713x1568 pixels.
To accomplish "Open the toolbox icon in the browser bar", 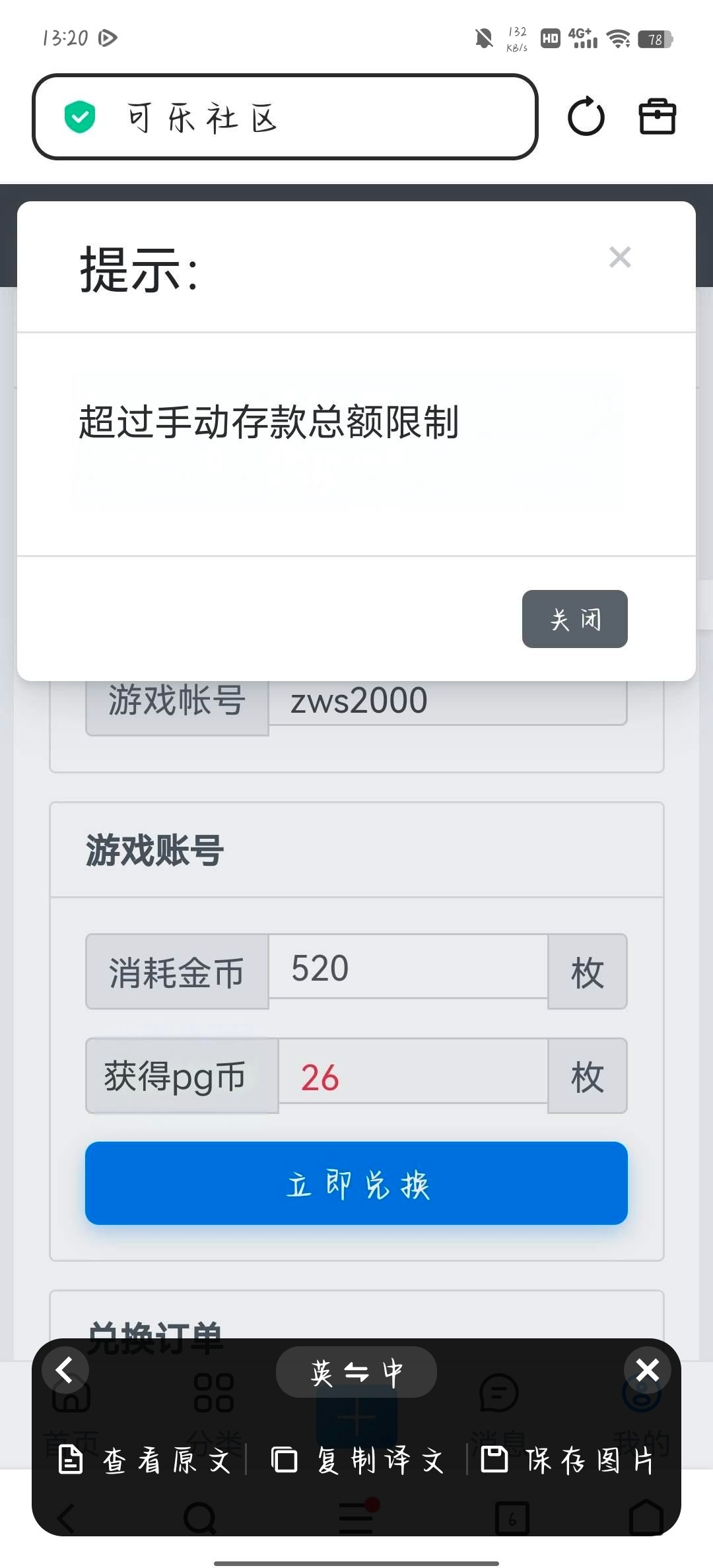I will click(657, 117).
